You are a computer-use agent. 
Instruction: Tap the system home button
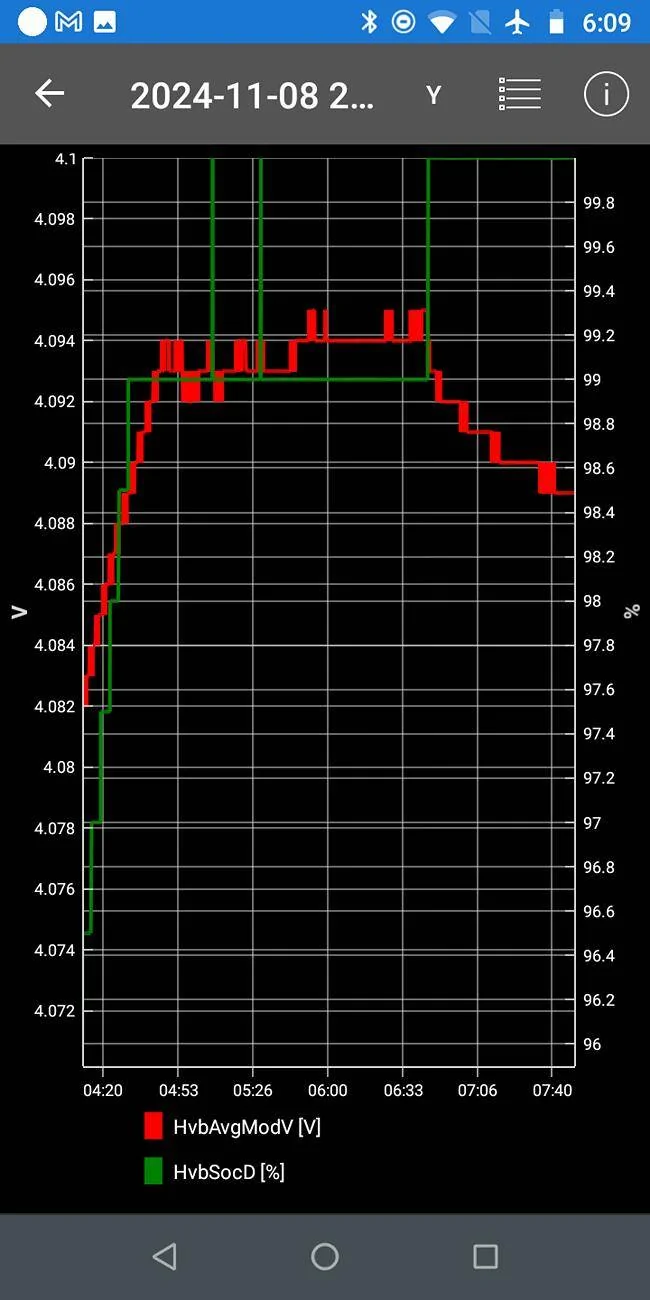325,1256
